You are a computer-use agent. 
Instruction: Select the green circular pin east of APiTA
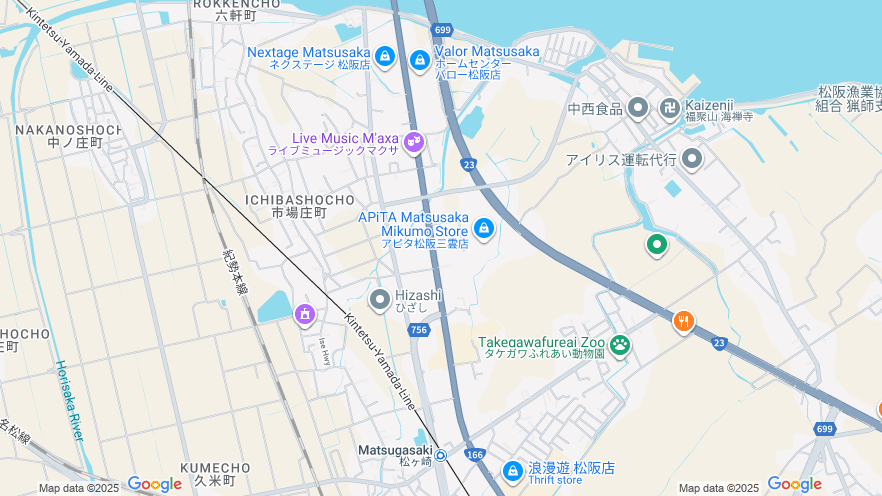656,243
